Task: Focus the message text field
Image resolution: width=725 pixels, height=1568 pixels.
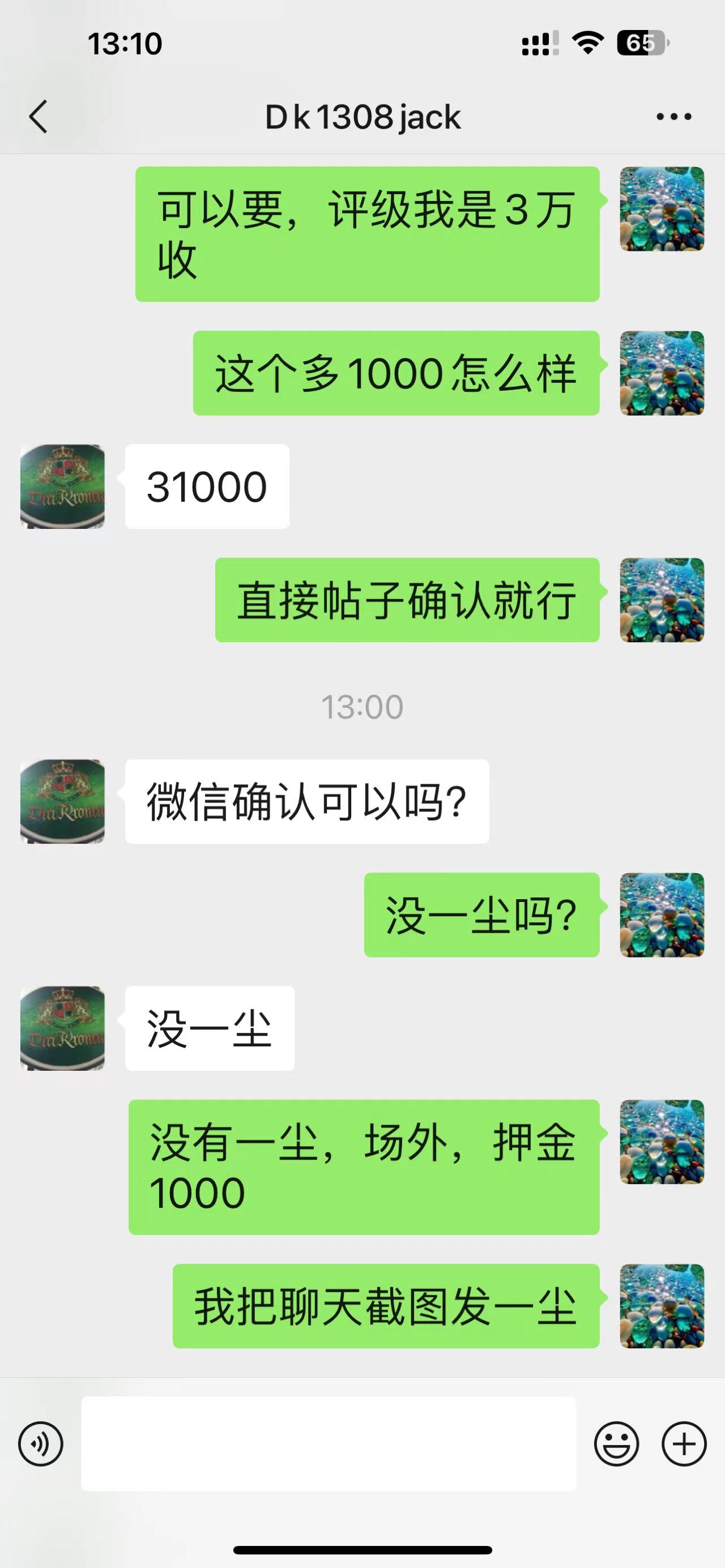Action: (x=329, y=1443)
